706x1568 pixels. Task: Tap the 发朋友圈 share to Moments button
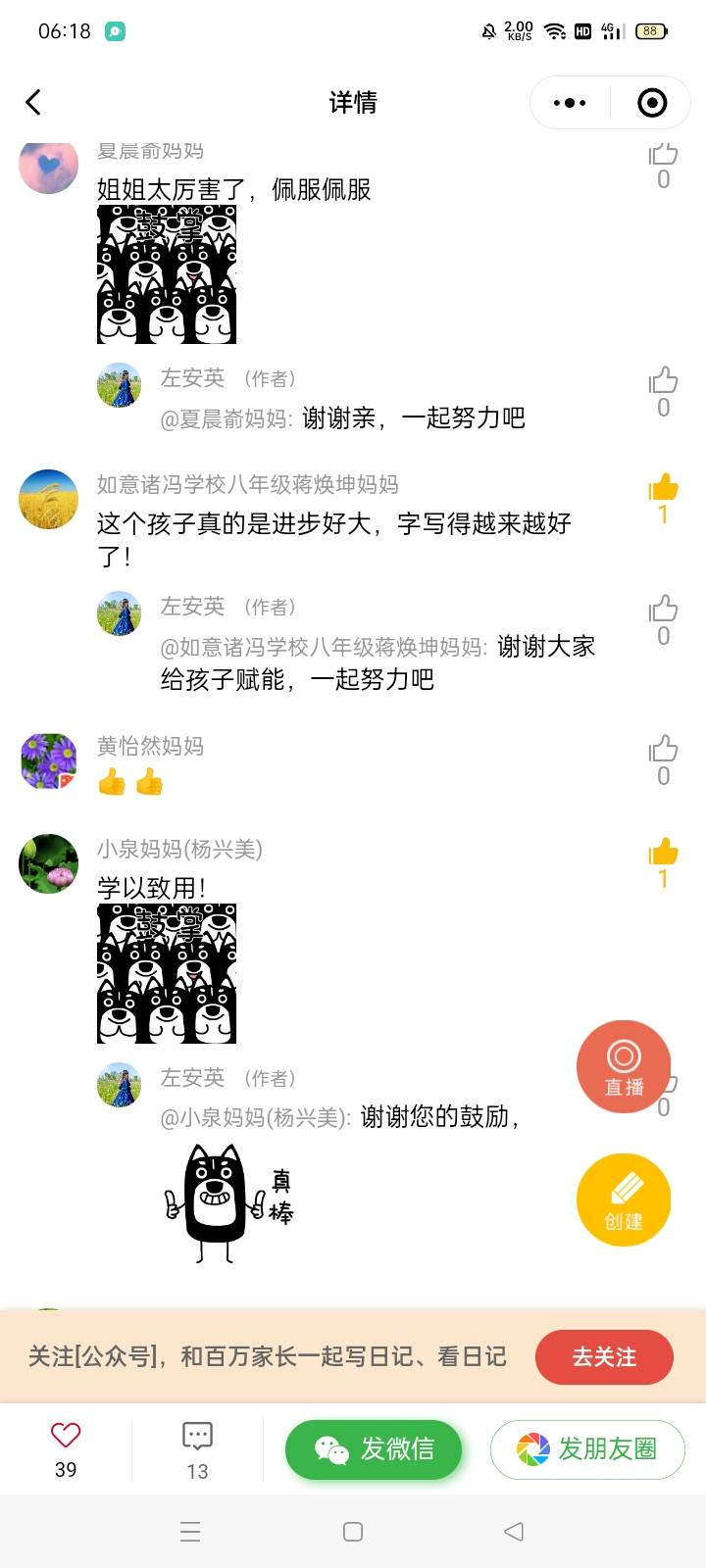(586, 1448)
